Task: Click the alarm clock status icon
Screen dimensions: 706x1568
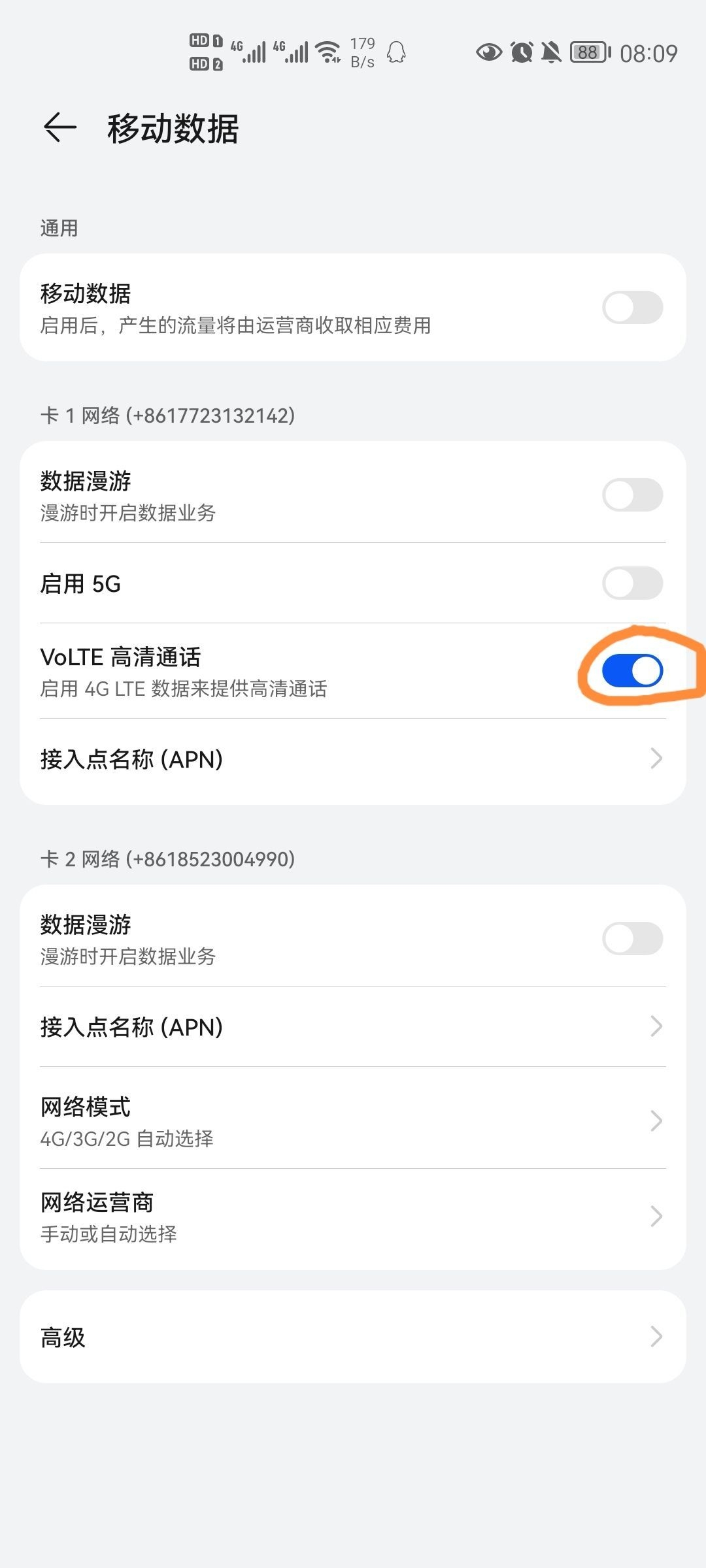Action: (x=520, y=52)
